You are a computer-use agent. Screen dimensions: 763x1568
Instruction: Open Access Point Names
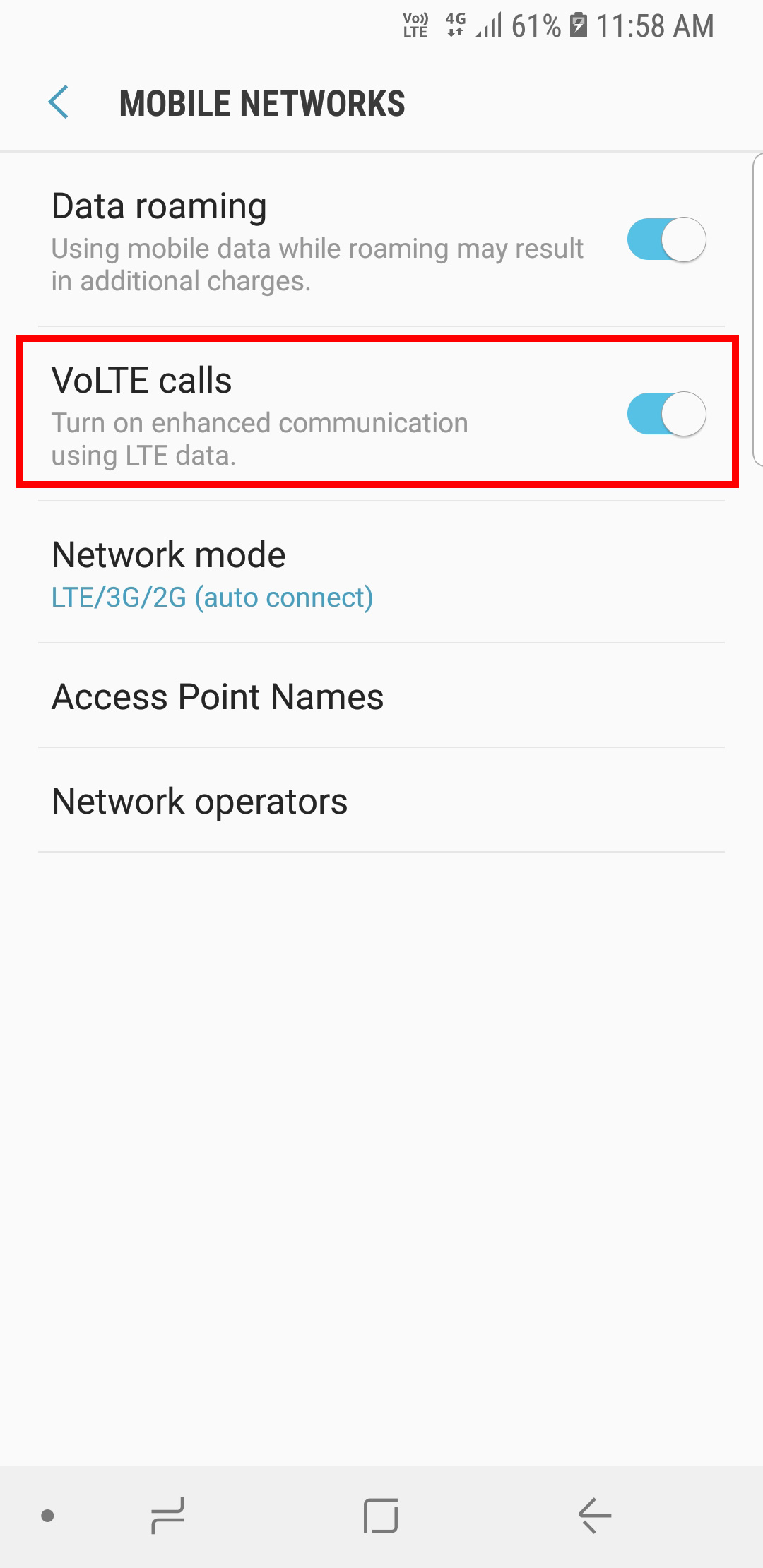point(381,696)
